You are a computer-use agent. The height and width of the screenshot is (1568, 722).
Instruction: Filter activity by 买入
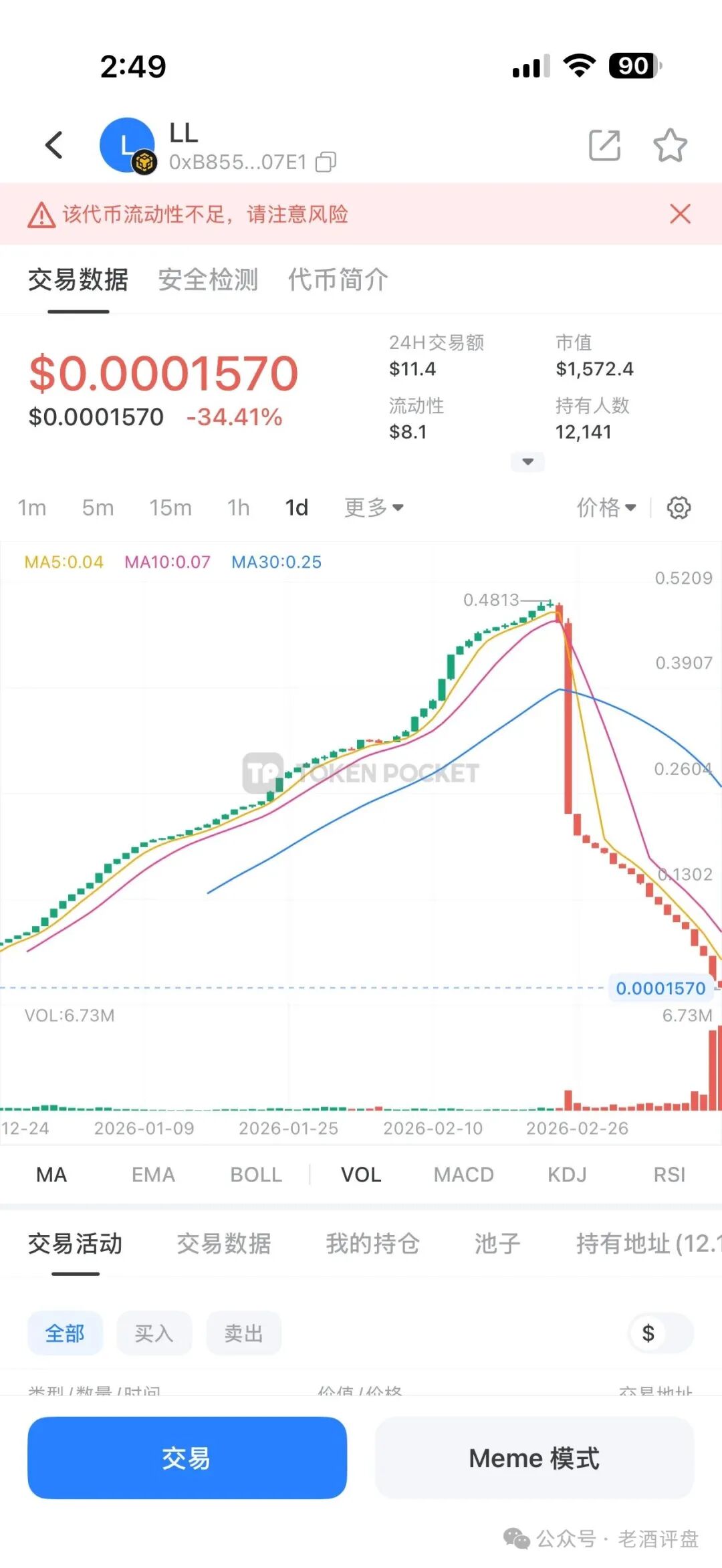(154, 1333)
